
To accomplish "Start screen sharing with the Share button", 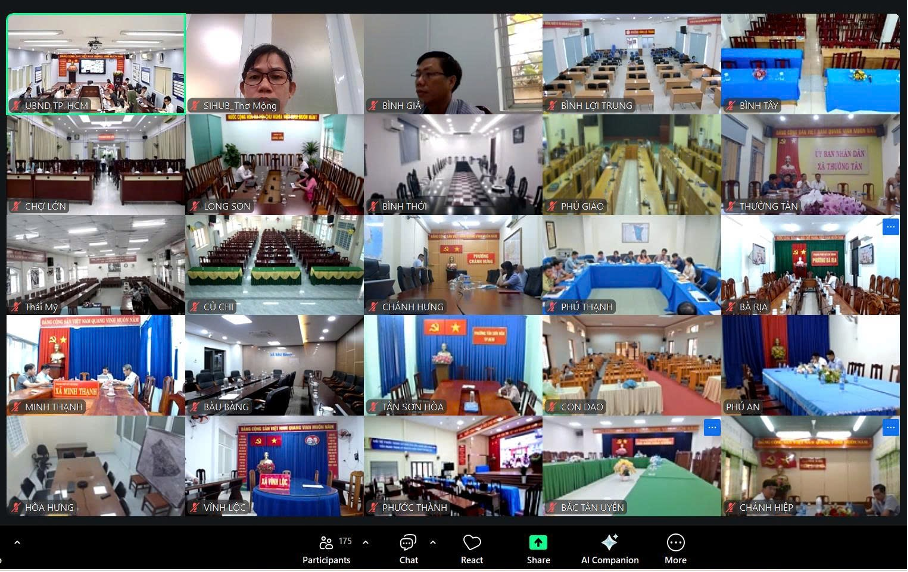I will pyautogui.click(x=538, y=547).
